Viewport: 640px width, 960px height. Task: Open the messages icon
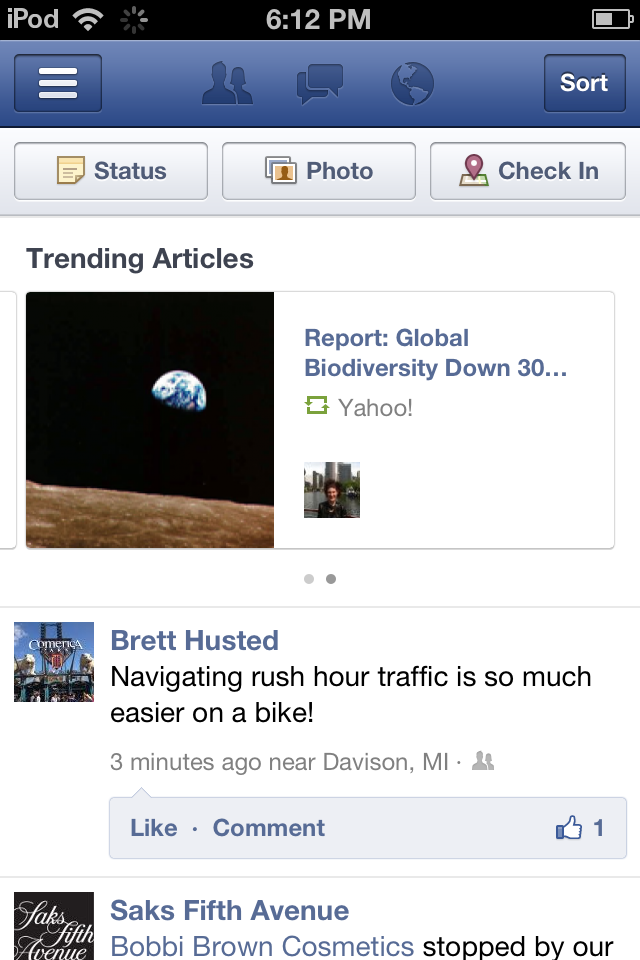320,83
